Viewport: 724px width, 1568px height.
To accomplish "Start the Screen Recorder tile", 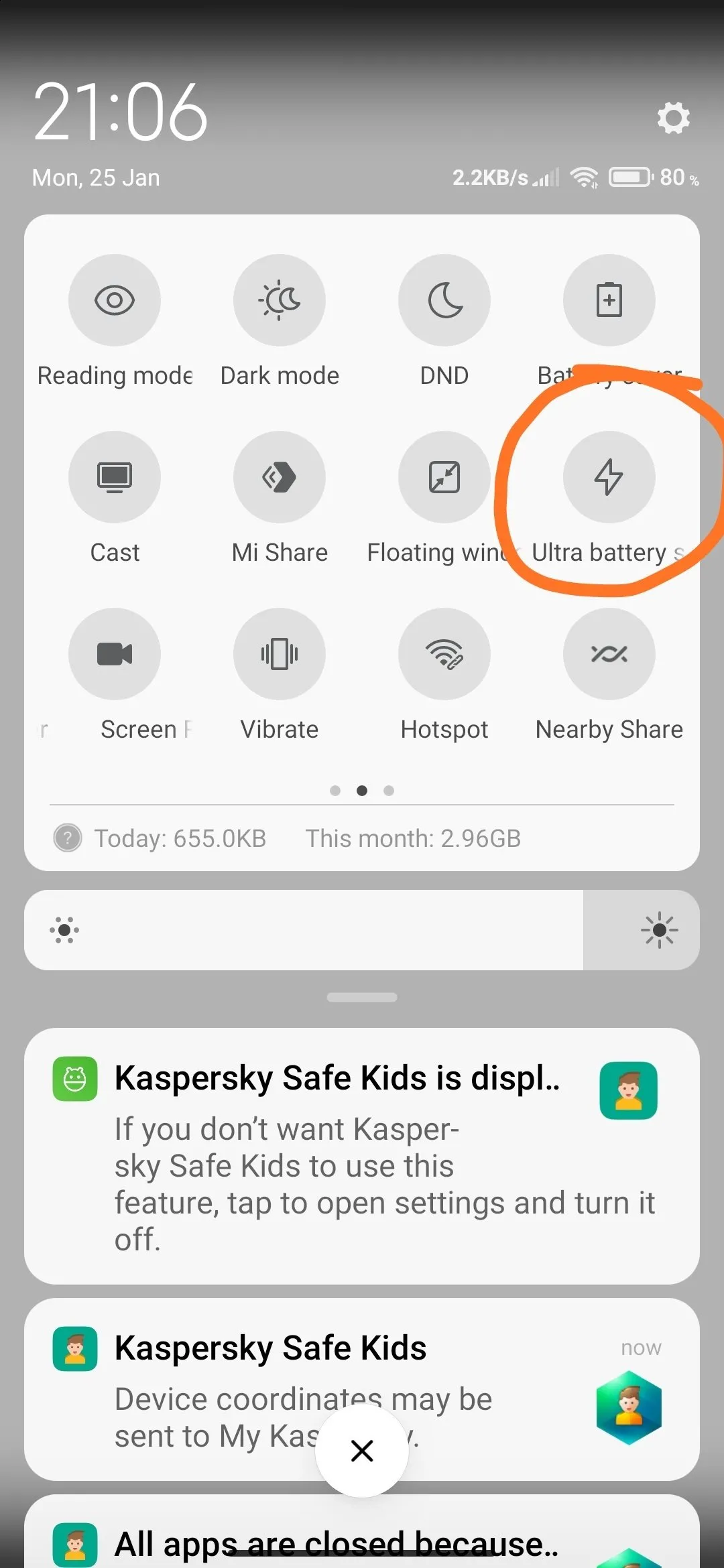I will pos(115,654).
